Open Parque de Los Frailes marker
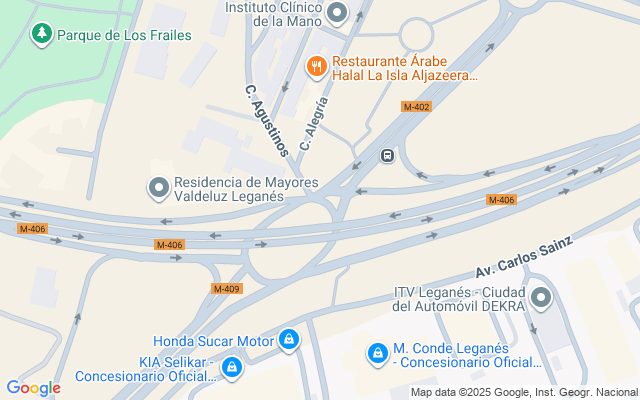Image resolution: width=640 pixels, height=400 pixels. (x=42, y=34)
